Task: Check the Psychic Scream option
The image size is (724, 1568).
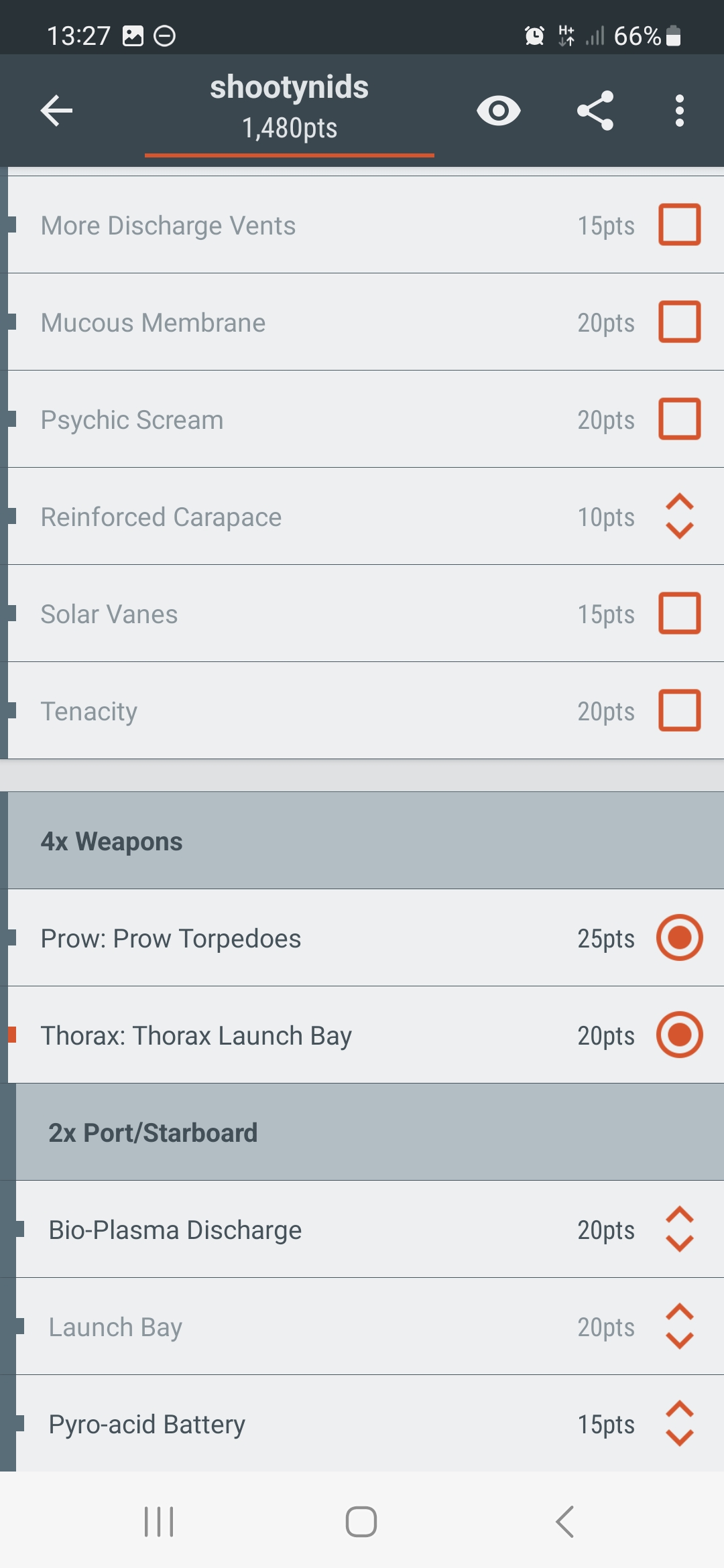Action: 679,419
